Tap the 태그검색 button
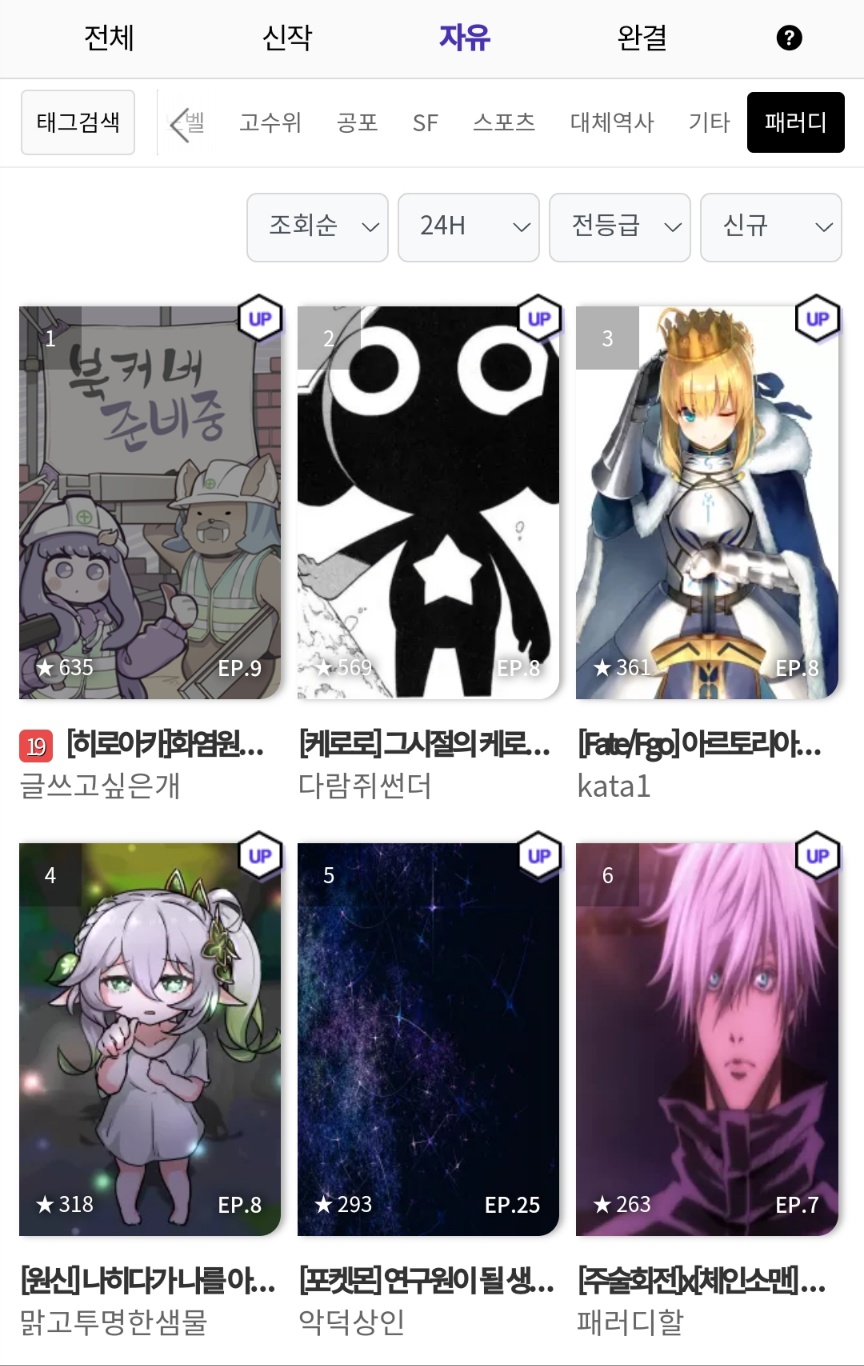 (78, 123)
